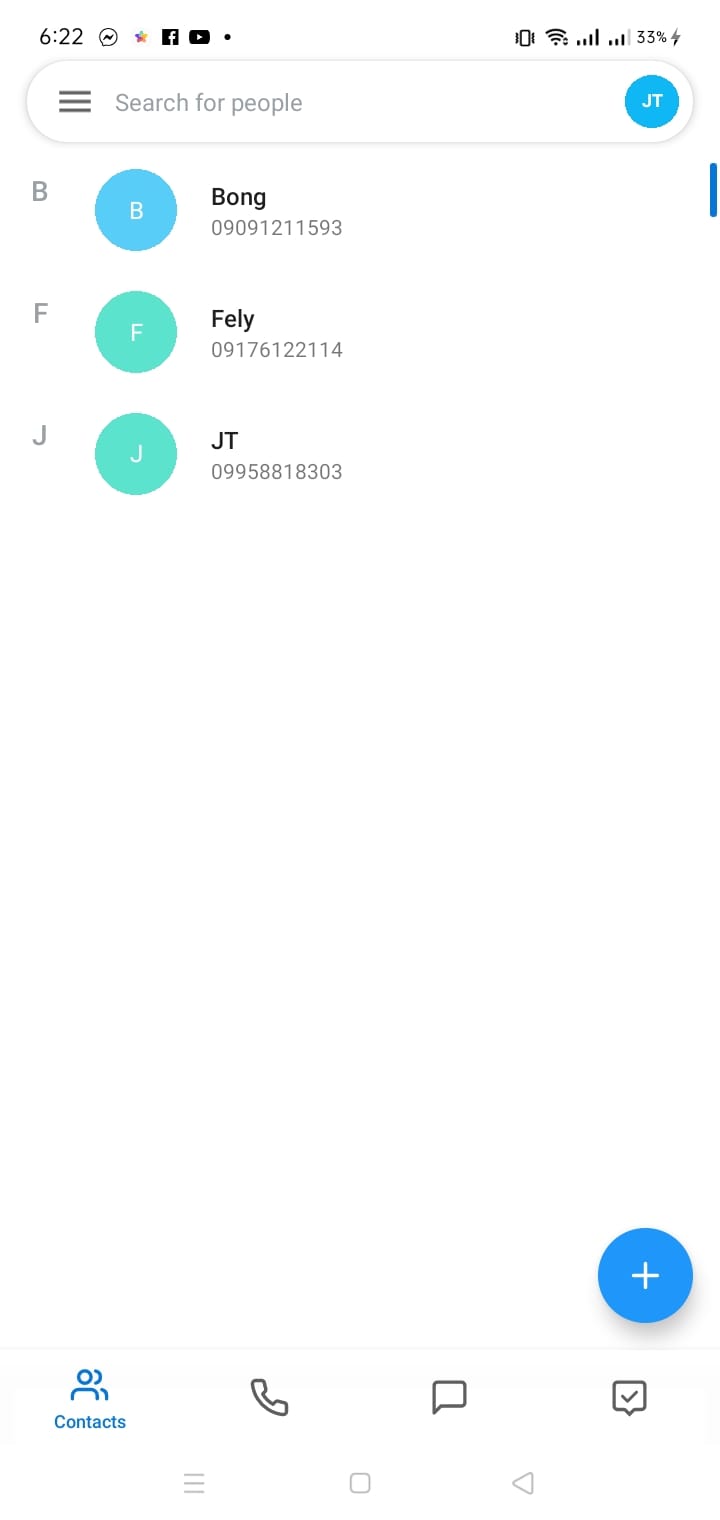The width and height of the screenshot is (720, 1520).
Task: Add a new contact with plus button
Action: coord(645,1275)
